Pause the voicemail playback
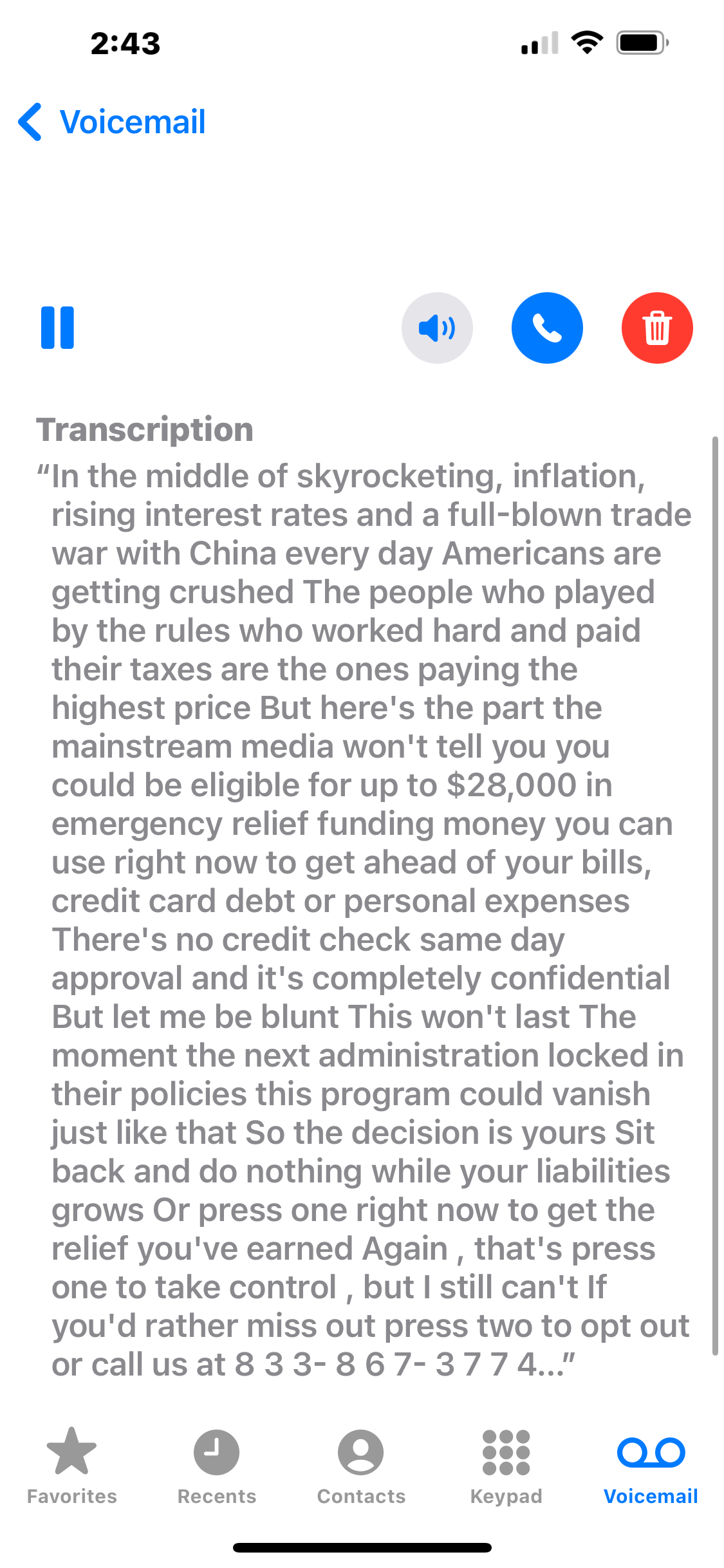Screen dimensions: 724x1568 click(x=57, y=328)
